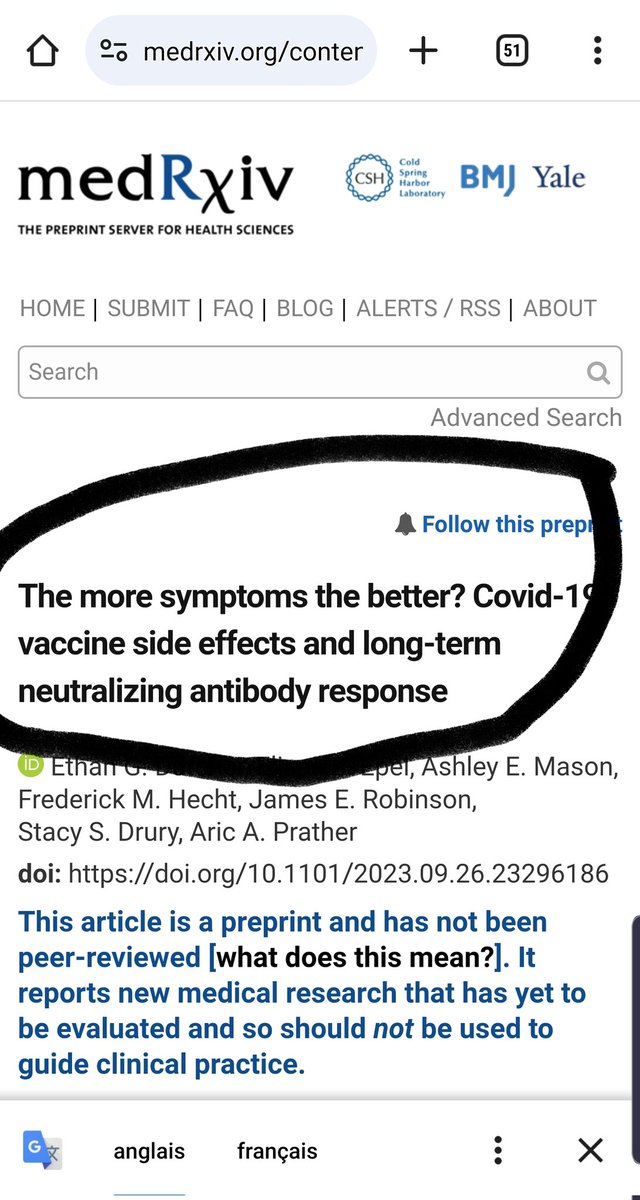Image resolution: width=640 pixels, height=1200 pixels.
Task: Go to the SUBMIT page
Action: coord(148,308)
